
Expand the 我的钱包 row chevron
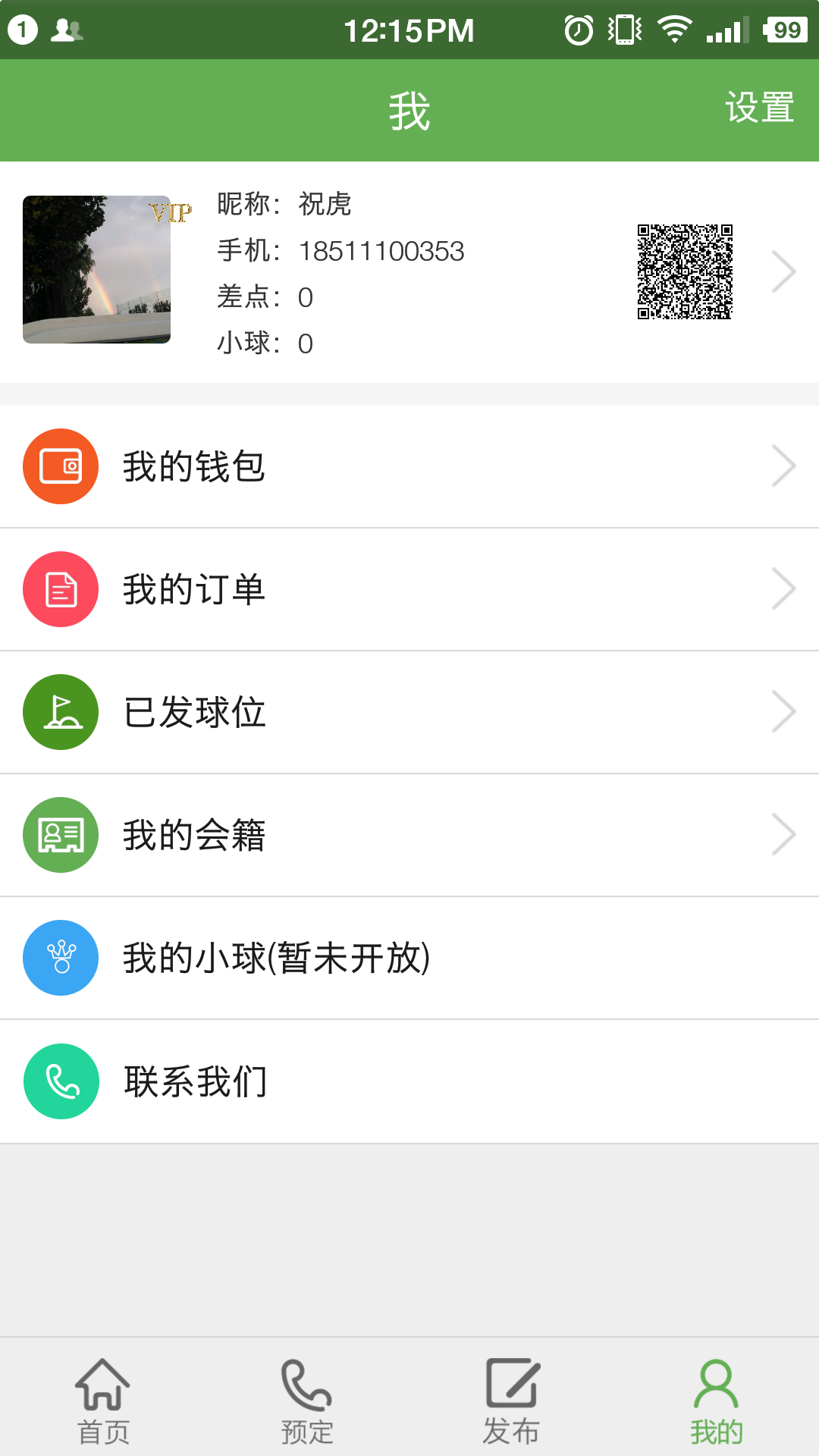(x=785, y=466)
